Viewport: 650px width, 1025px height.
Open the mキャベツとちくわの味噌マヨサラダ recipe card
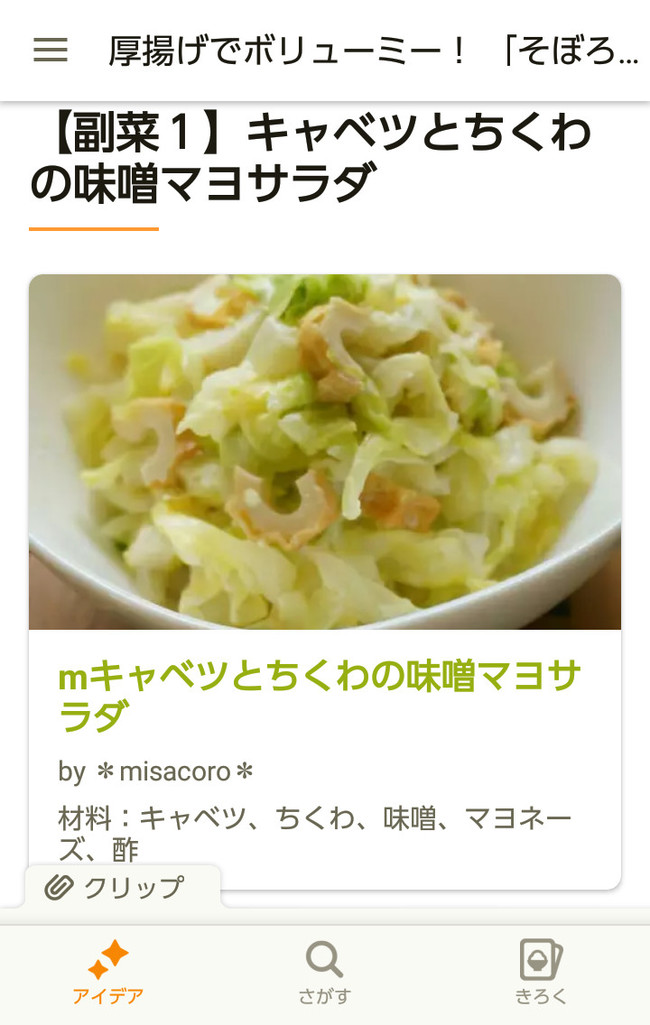tap(320, 697)
